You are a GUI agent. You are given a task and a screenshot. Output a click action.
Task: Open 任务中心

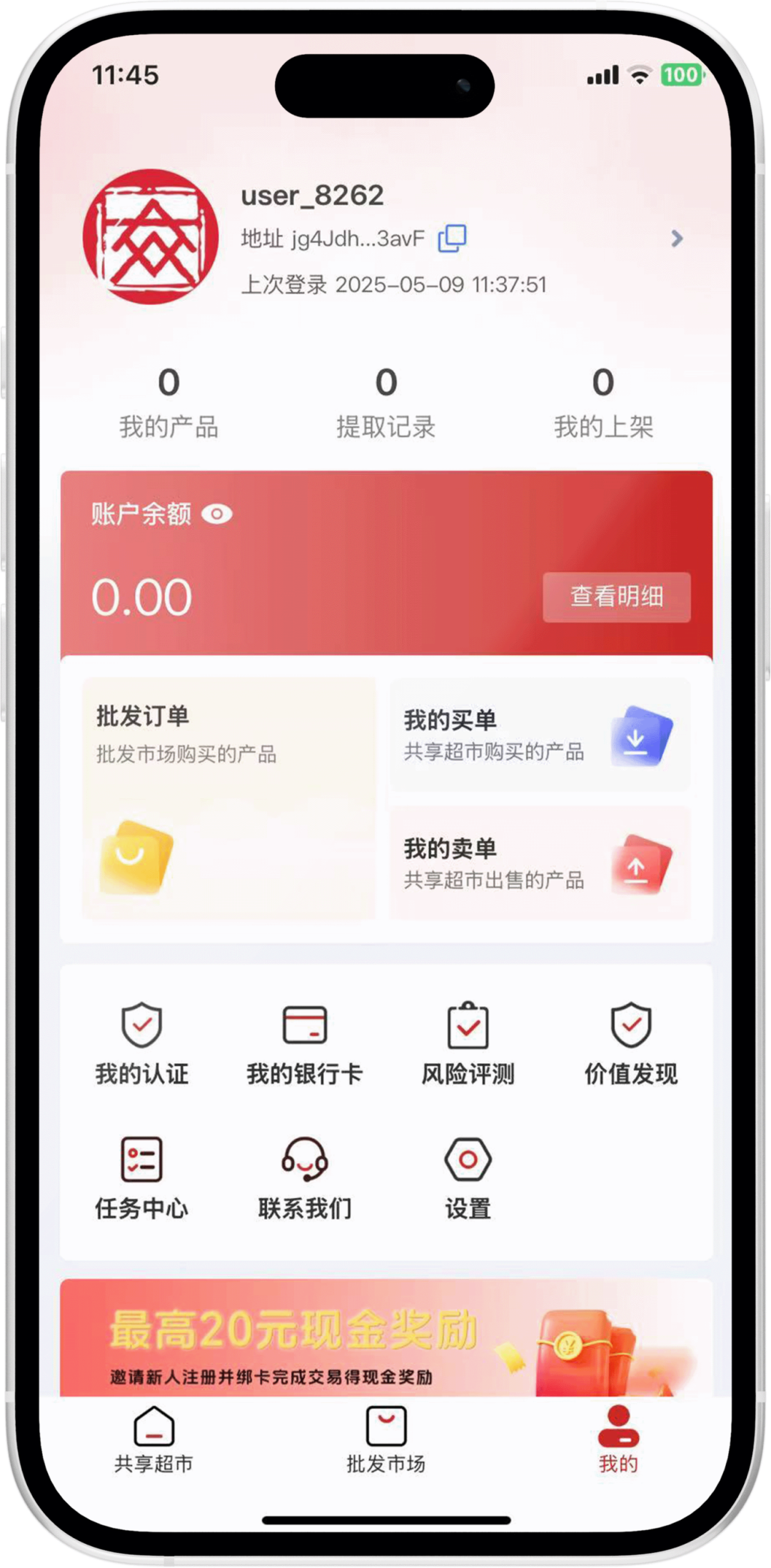pos(142,1178)
